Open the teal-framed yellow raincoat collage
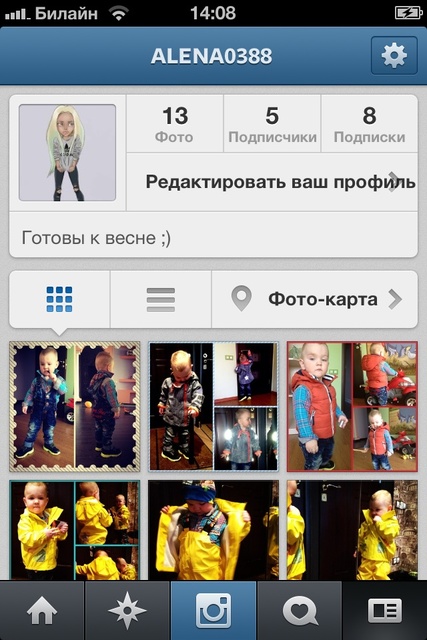The width and height of the screenshot is (427, 640). click(x=75, y=530)
